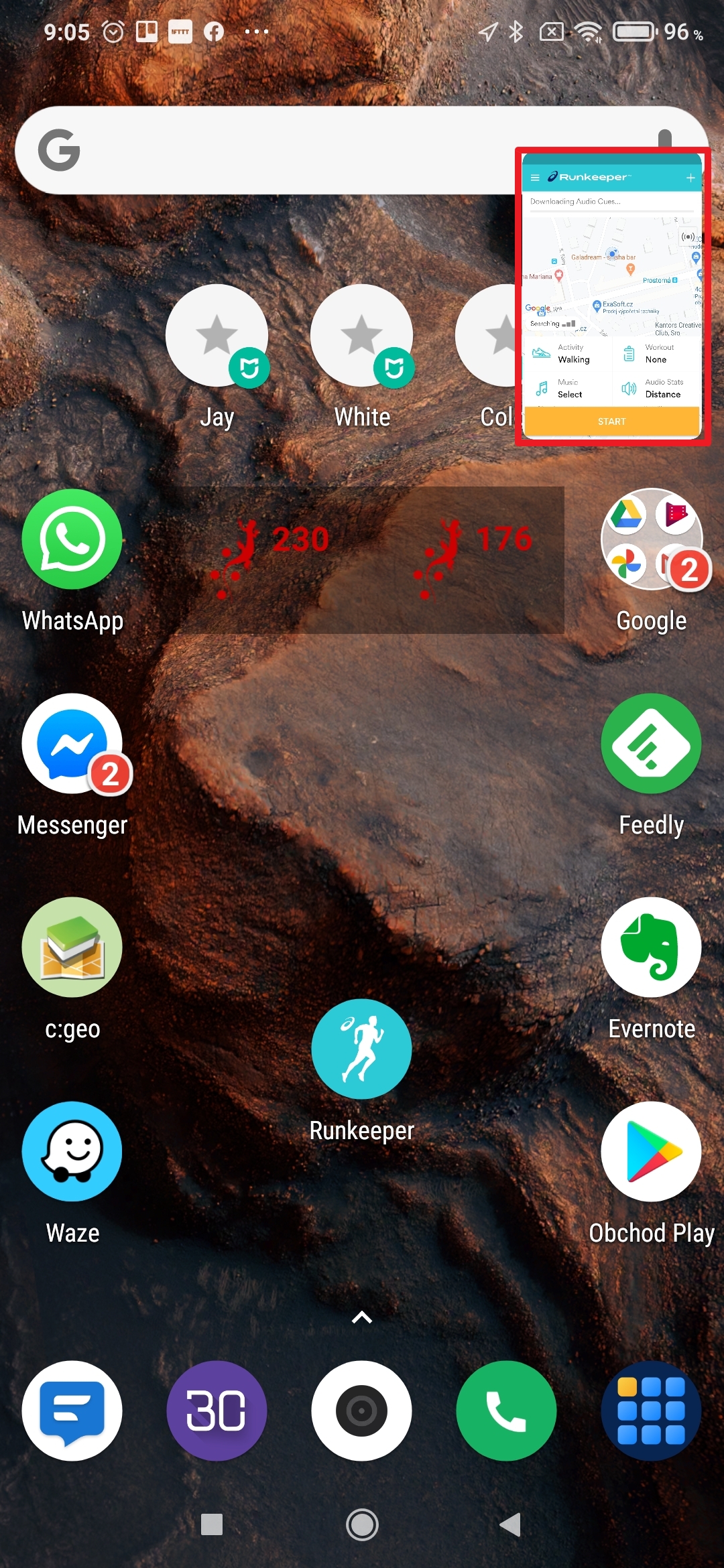Screen dimensions: 724x1568
Task: Open Messenger app
Action: 72,744
